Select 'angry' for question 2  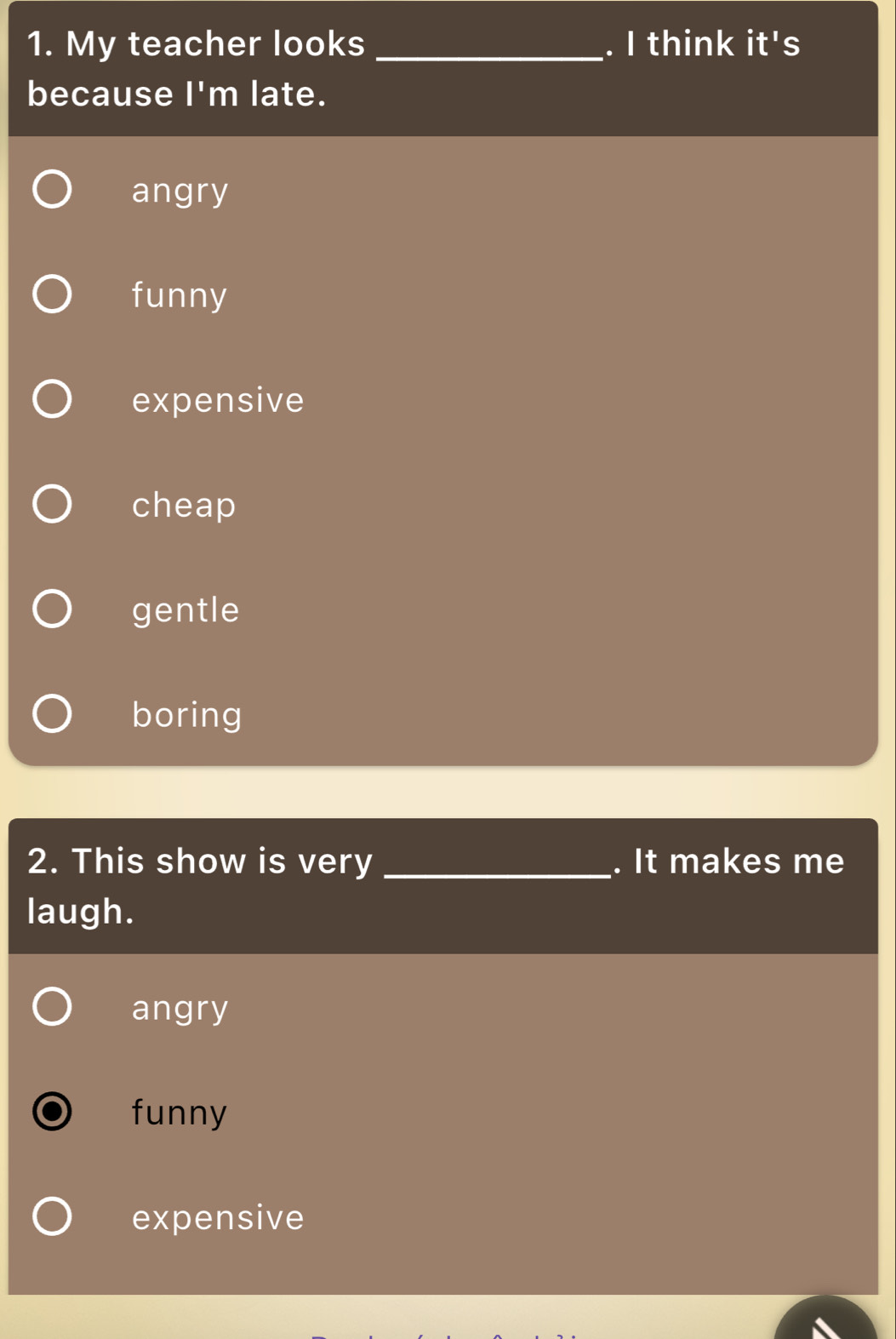click(x=52, y=1007)
